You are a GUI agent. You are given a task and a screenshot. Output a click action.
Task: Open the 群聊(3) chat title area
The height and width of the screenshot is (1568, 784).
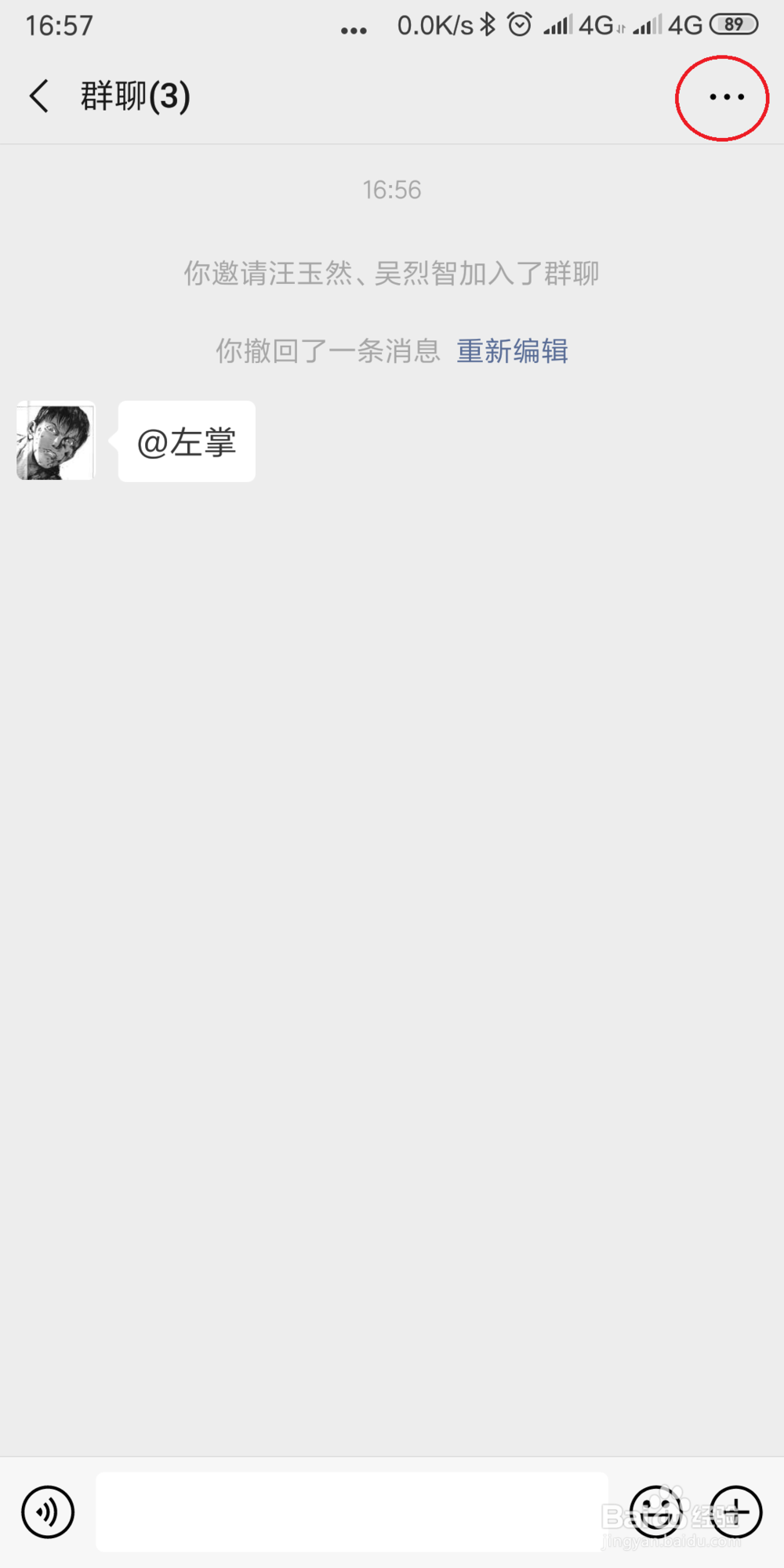(133, 96)
